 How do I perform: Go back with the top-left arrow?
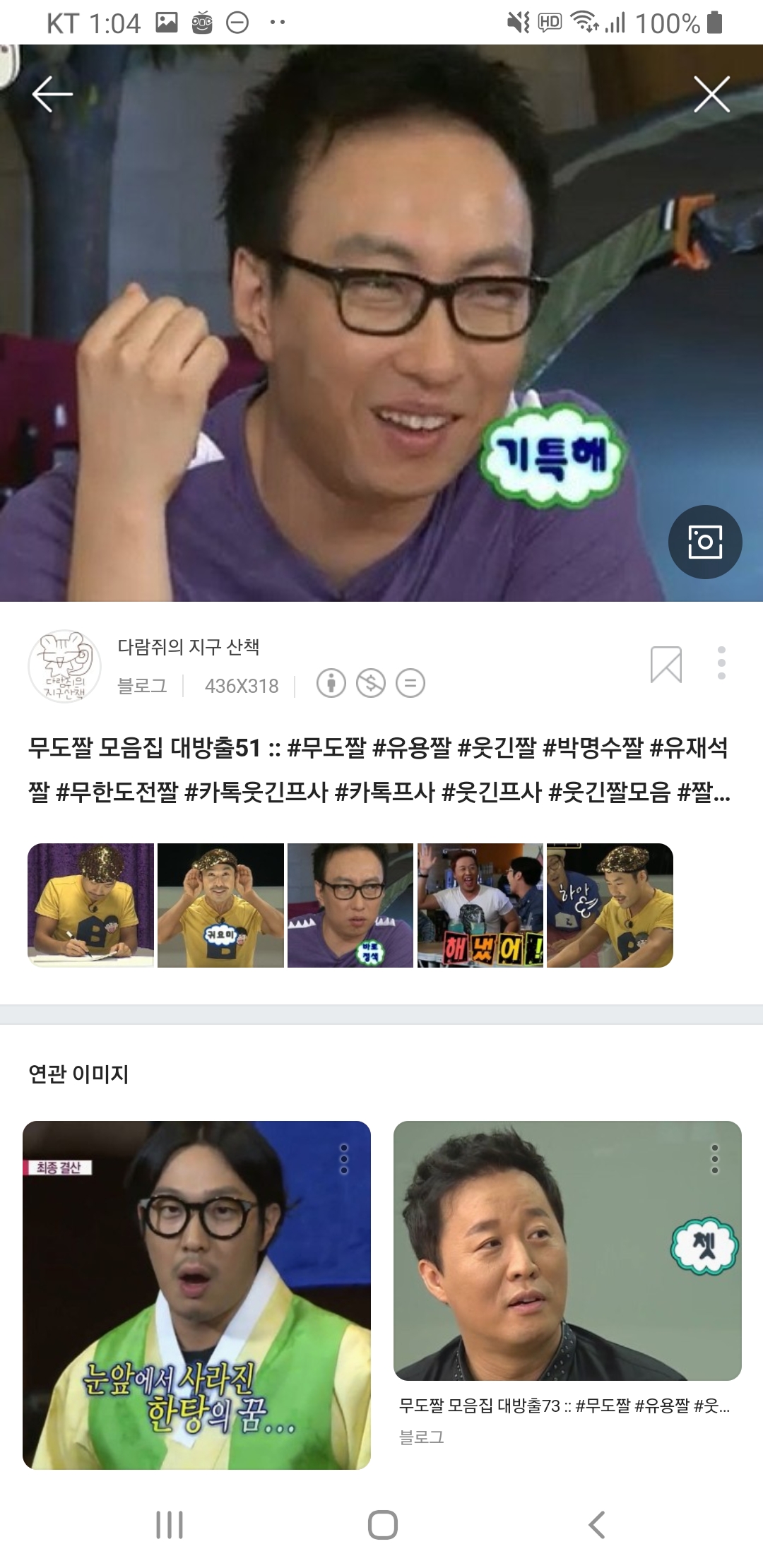(x=52, y=94)
